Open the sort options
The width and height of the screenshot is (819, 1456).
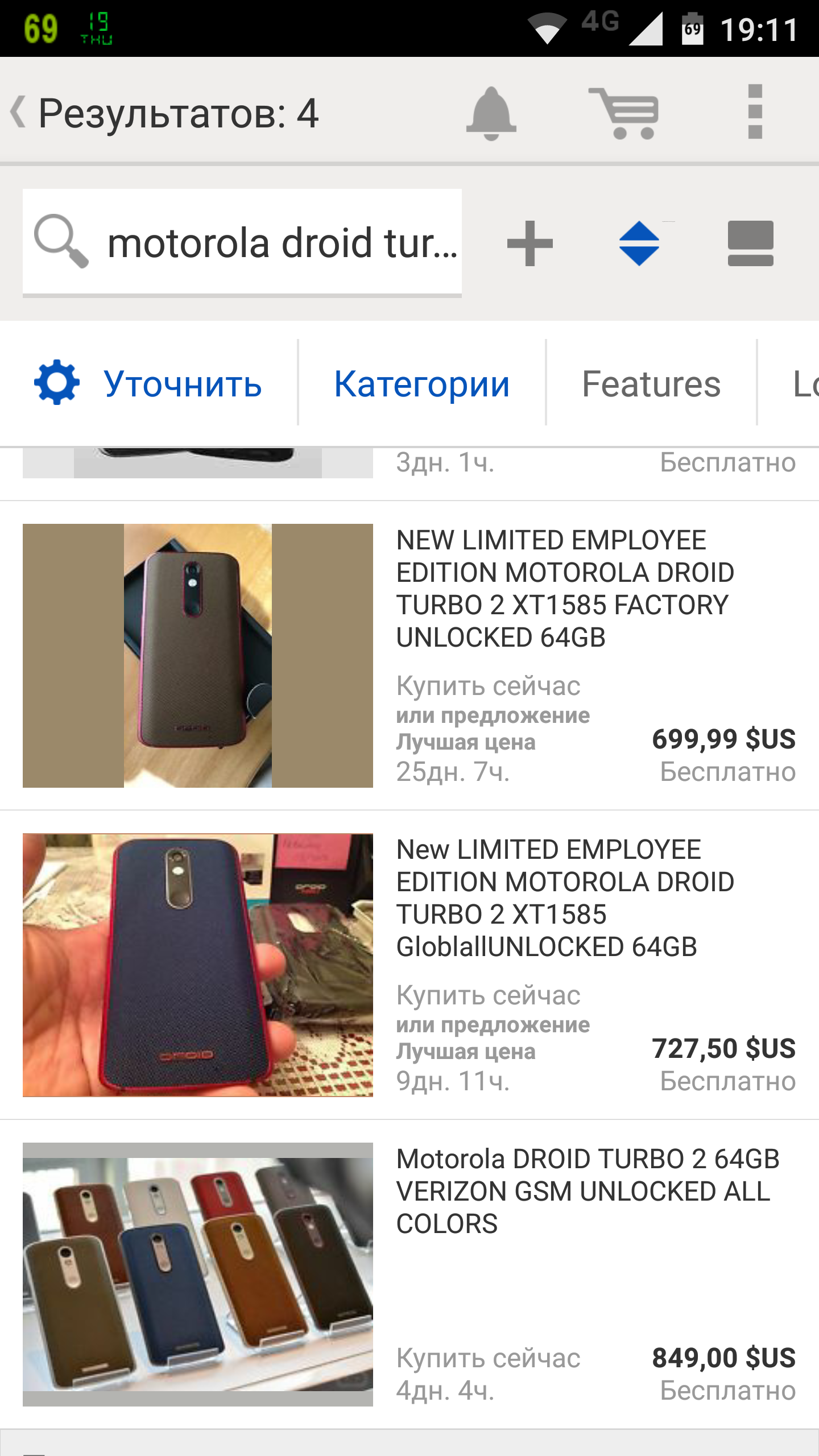pyautogui.click(x=639, y=243)
